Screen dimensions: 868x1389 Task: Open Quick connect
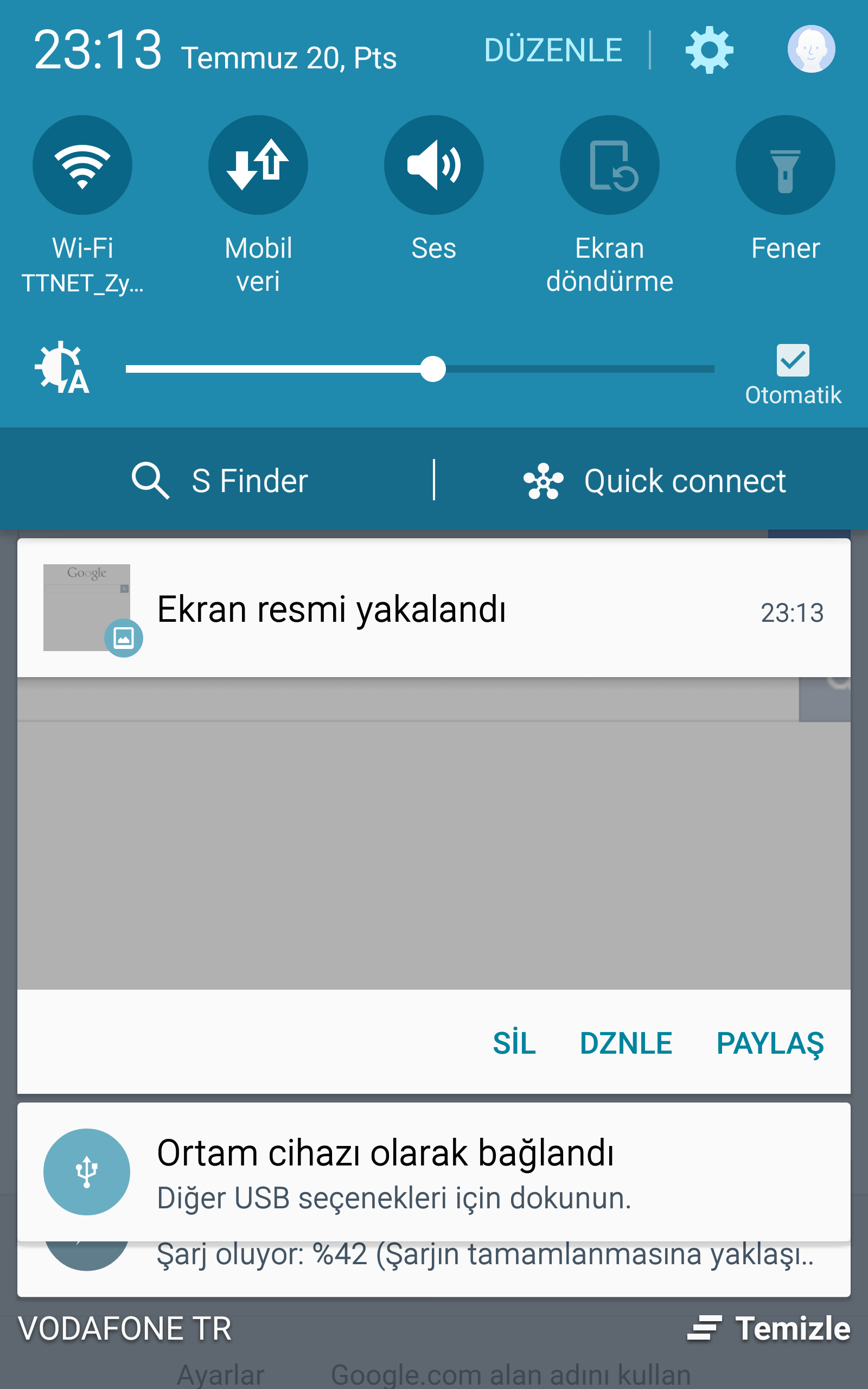click(654, 480)
